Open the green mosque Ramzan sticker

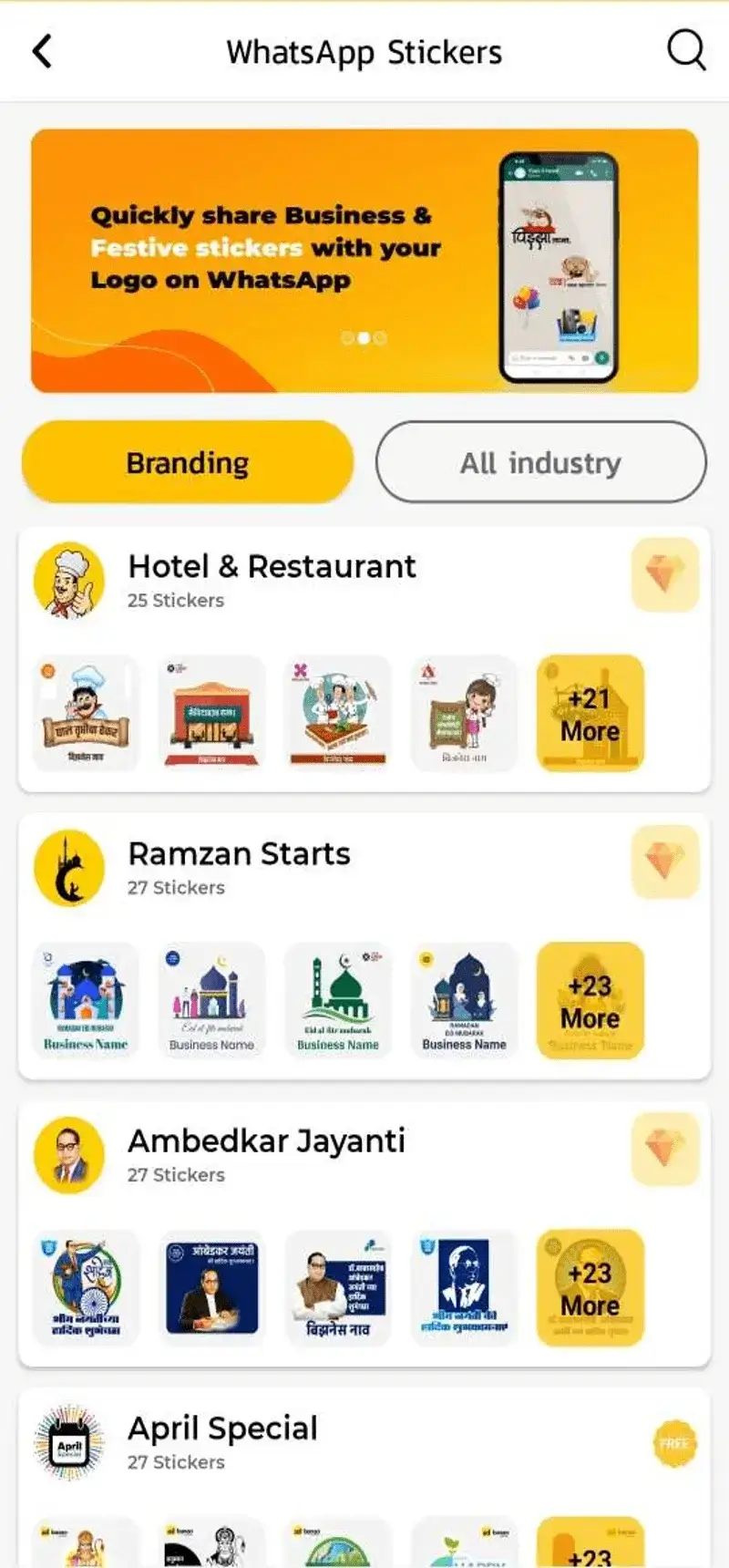tap(338, 1001)
